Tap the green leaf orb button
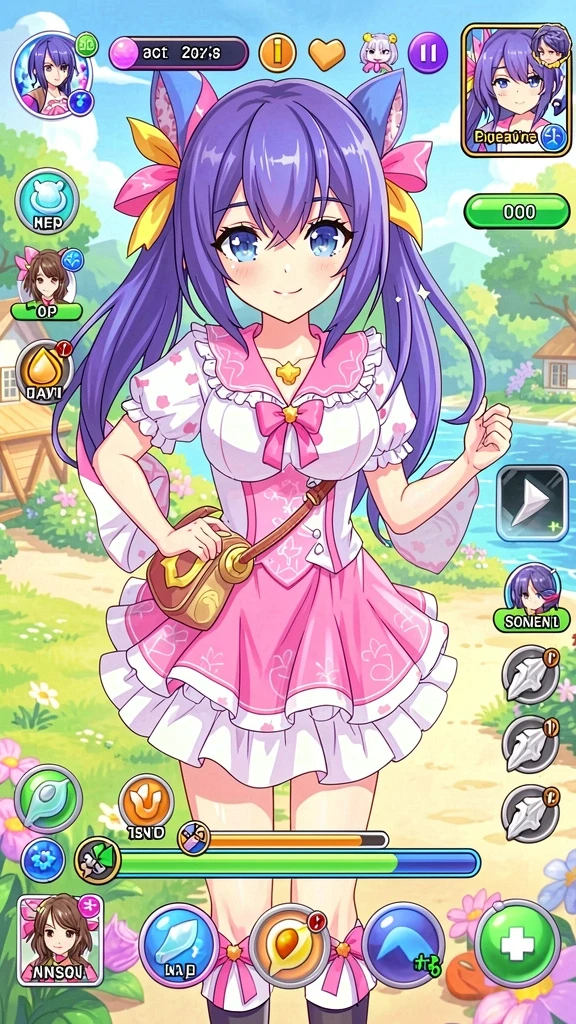The width and height of the screenshot is (576, 1024). [x=48, y=799]
